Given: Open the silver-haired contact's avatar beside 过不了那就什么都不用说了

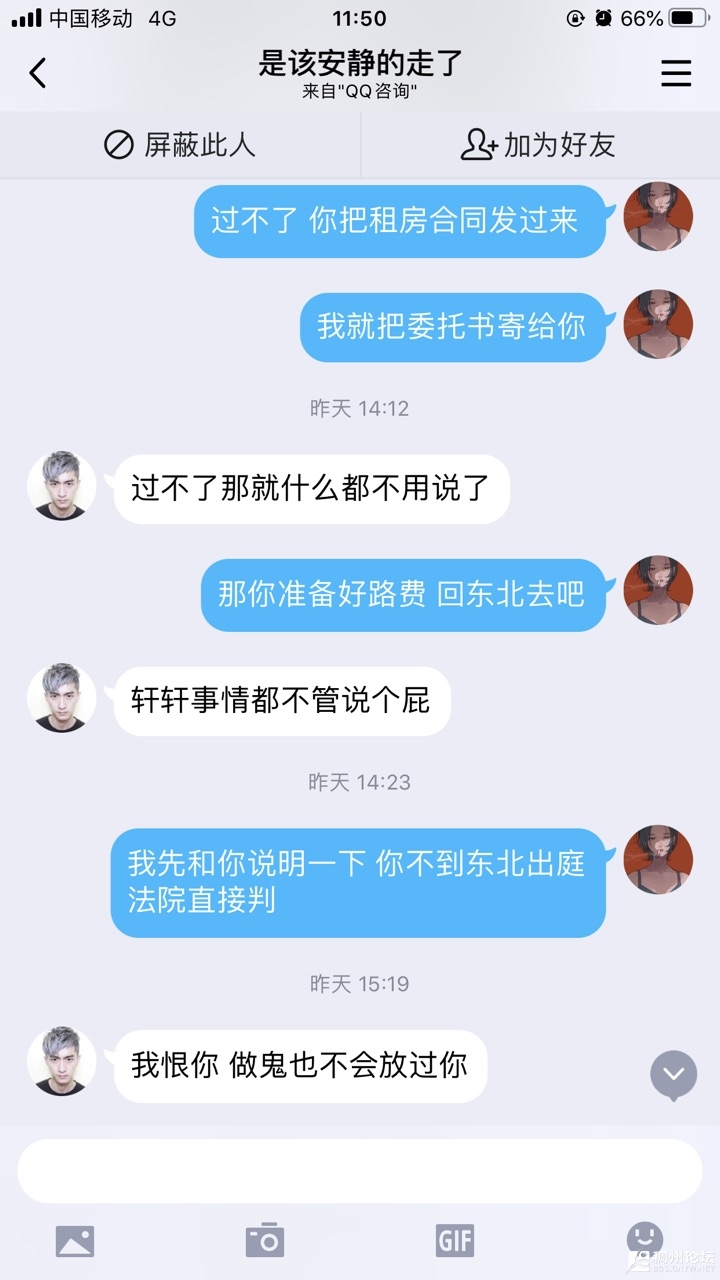Looking at the screenshot, I should (x=62, y=486).
